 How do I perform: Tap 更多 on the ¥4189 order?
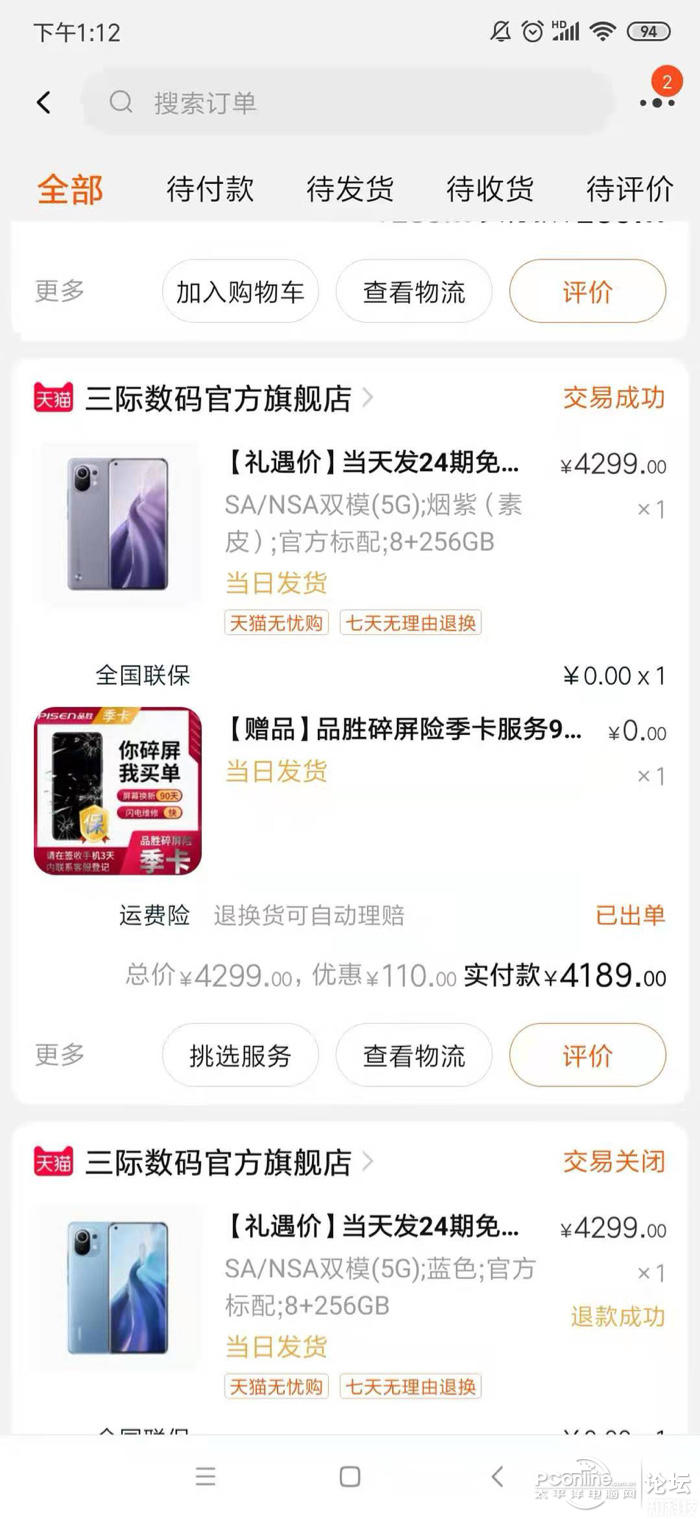point(60,1054)
